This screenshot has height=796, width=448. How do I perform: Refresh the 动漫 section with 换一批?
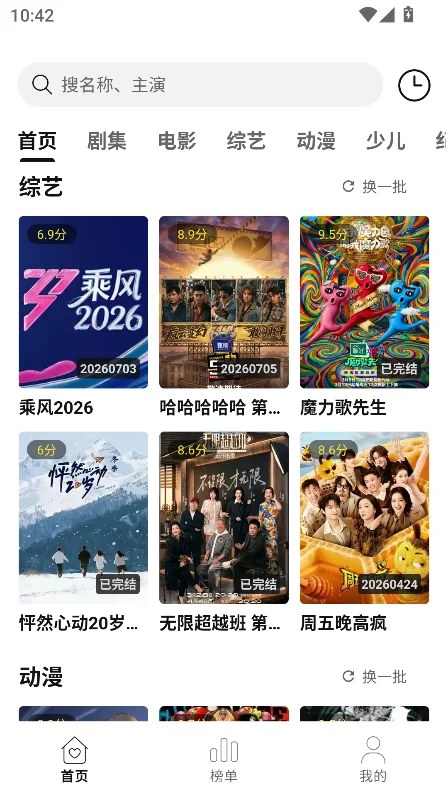(375, 676)
